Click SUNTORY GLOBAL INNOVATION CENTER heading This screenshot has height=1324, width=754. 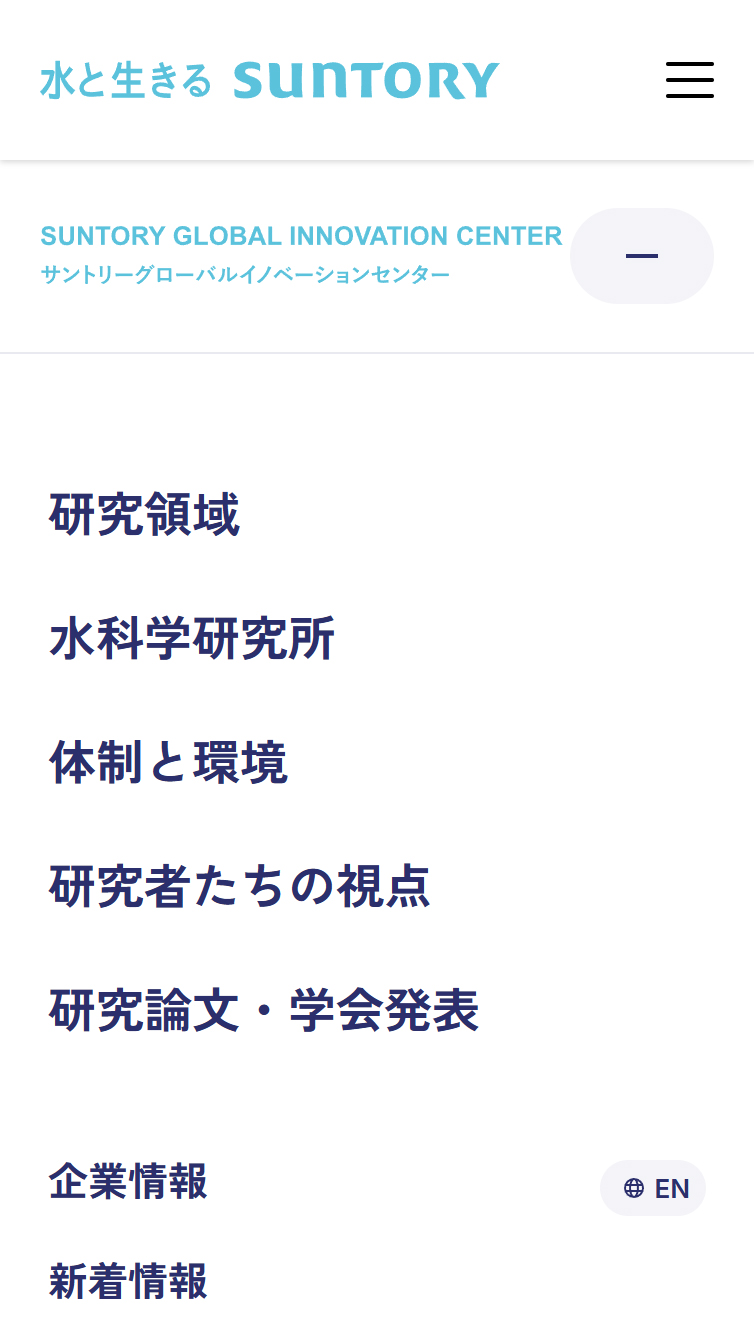pyautogui.click(x=301, y=235)
